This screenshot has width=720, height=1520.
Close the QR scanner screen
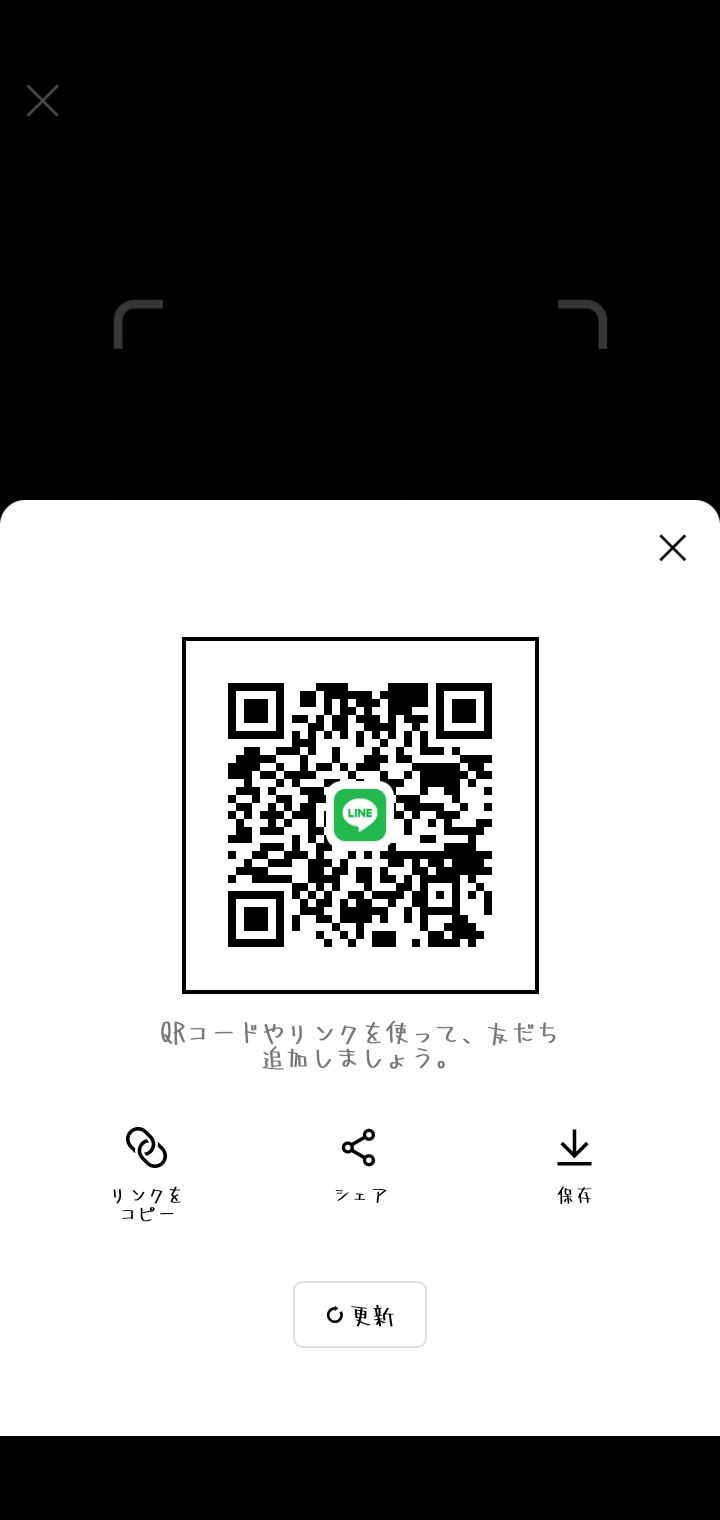[42, 101]
